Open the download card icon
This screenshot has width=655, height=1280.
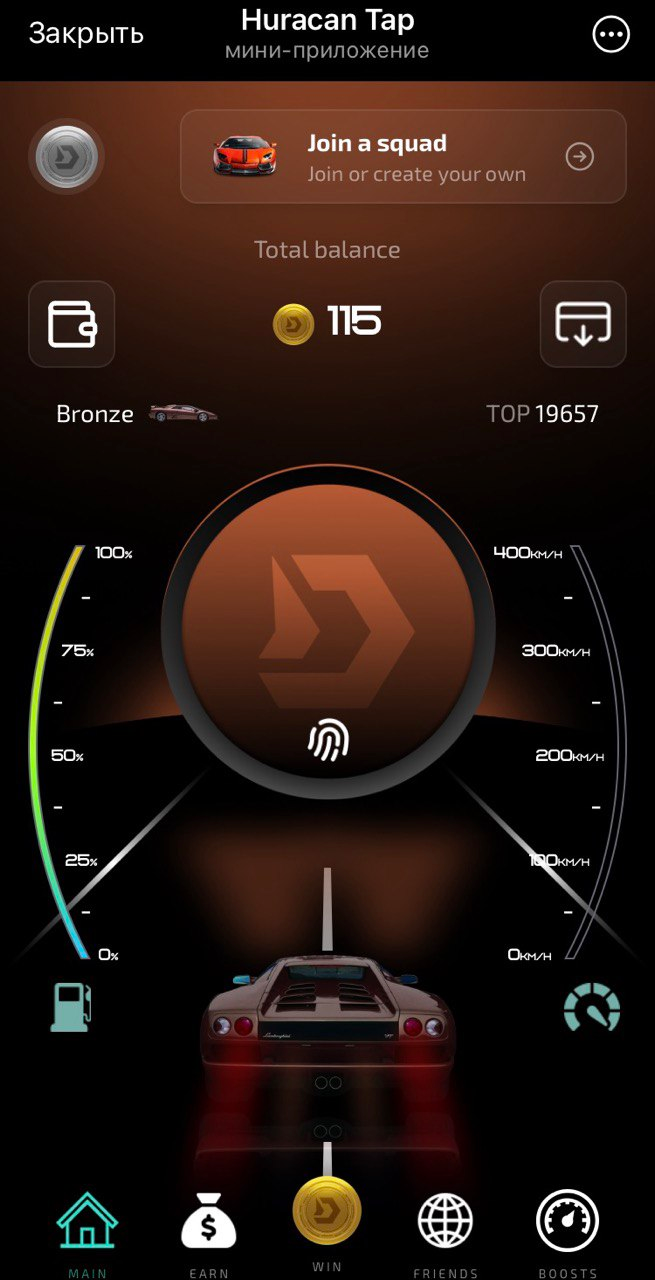click(x=583, y=324)
